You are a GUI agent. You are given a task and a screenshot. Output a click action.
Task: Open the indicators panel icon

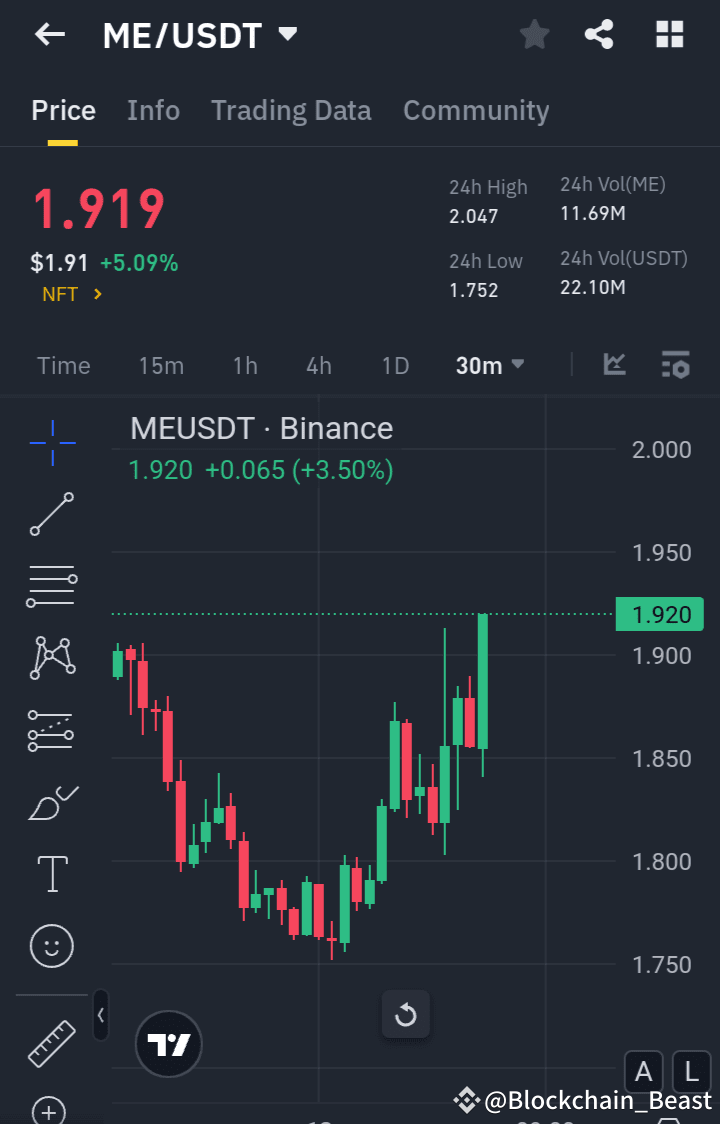[x=676, y=365]
